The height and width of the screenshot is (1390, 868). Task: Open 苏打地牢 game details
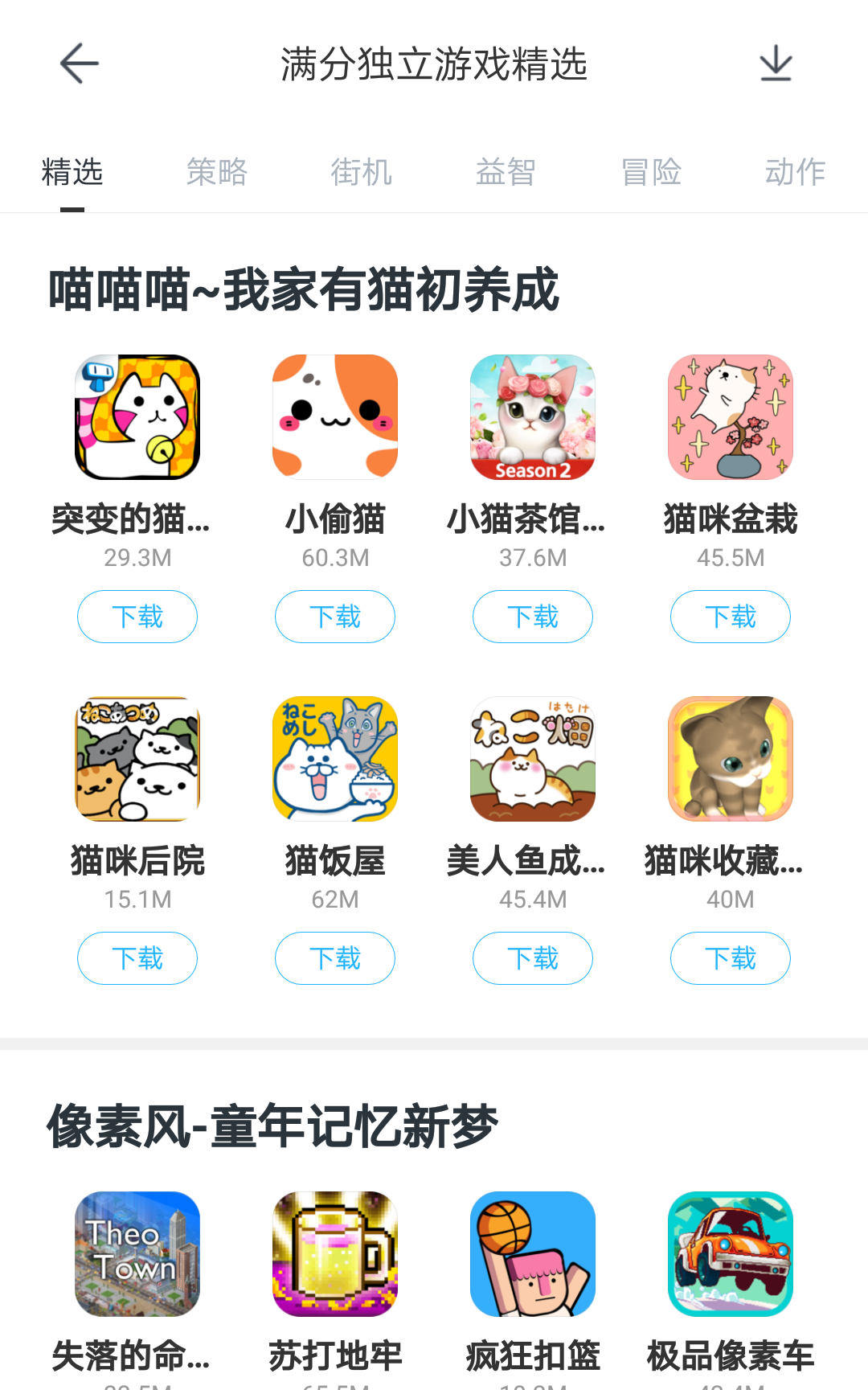tap(335, 1253)
